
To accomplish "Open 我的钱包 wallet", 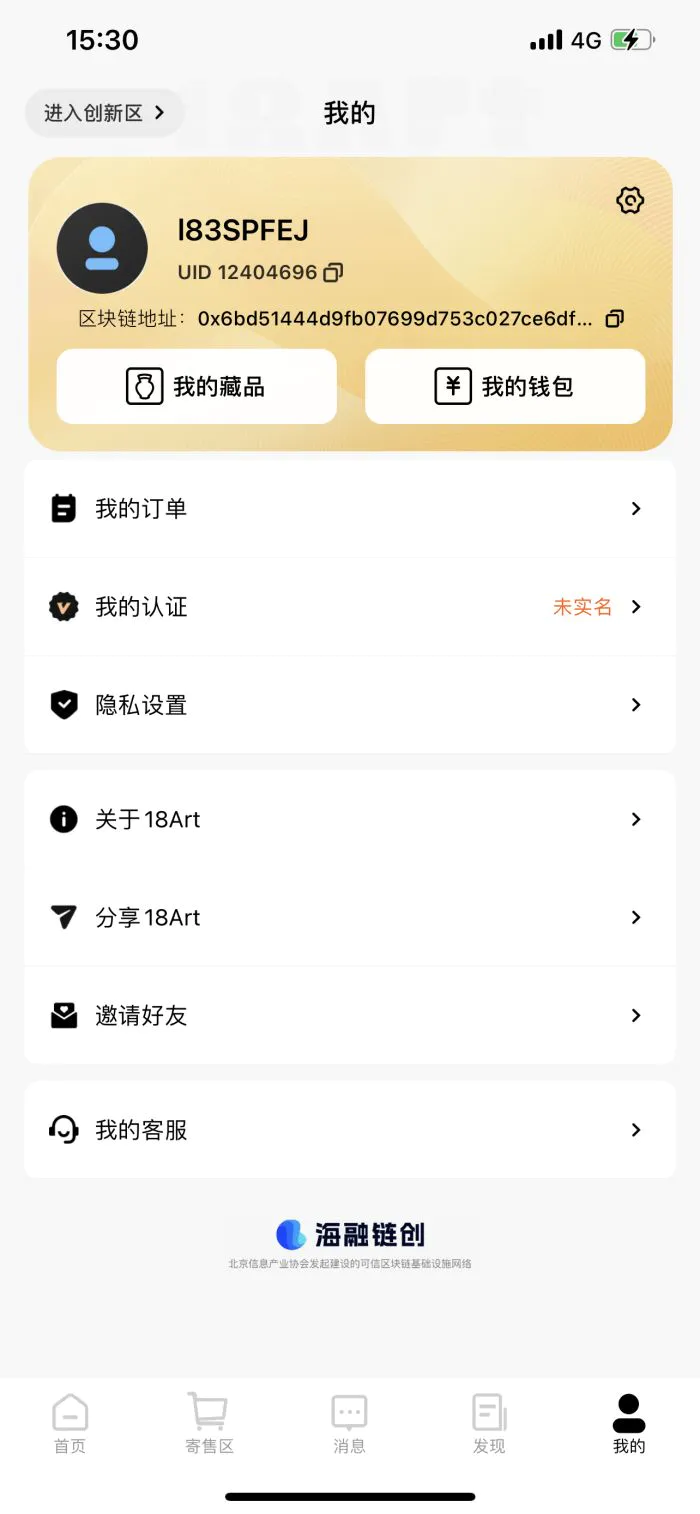I will pyautogui.click(x=505, y=386).
